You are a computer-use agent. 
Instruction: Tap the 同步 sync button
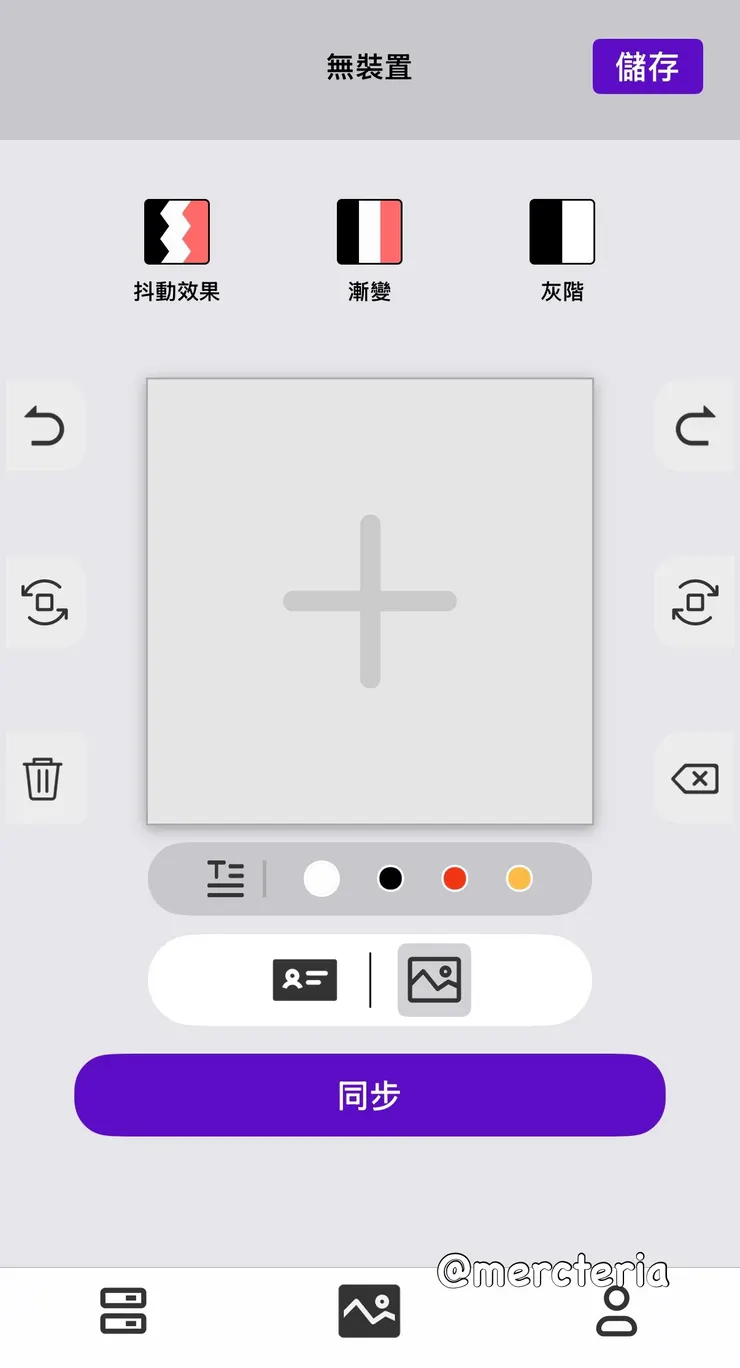point(370,1095)
